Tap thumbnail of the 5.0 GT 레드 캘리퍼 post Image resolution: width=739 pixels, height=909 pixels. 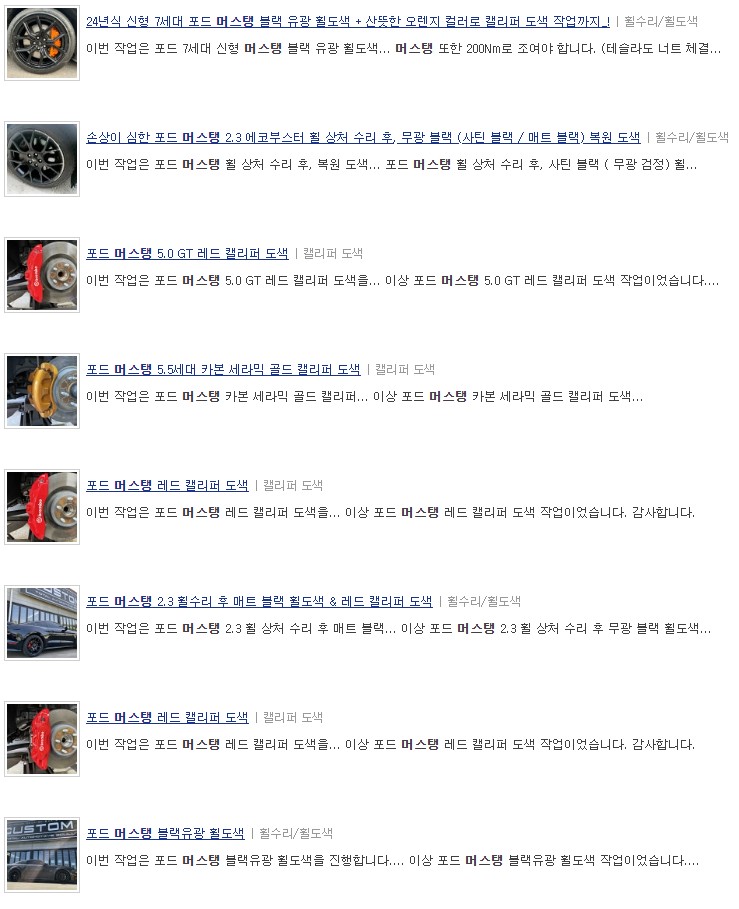click(42, 275)
